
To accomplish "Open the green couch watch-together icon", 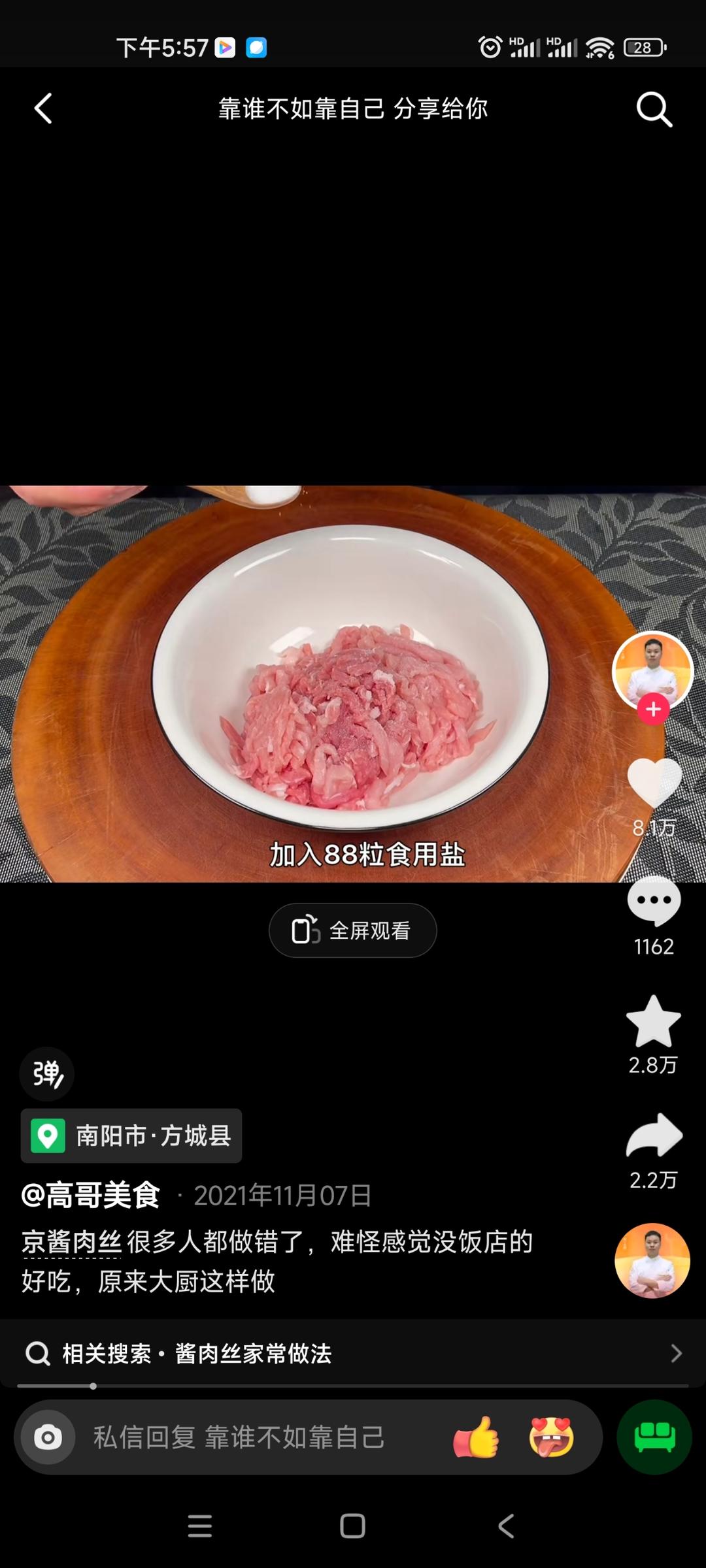I will (x=654, y=1436).
